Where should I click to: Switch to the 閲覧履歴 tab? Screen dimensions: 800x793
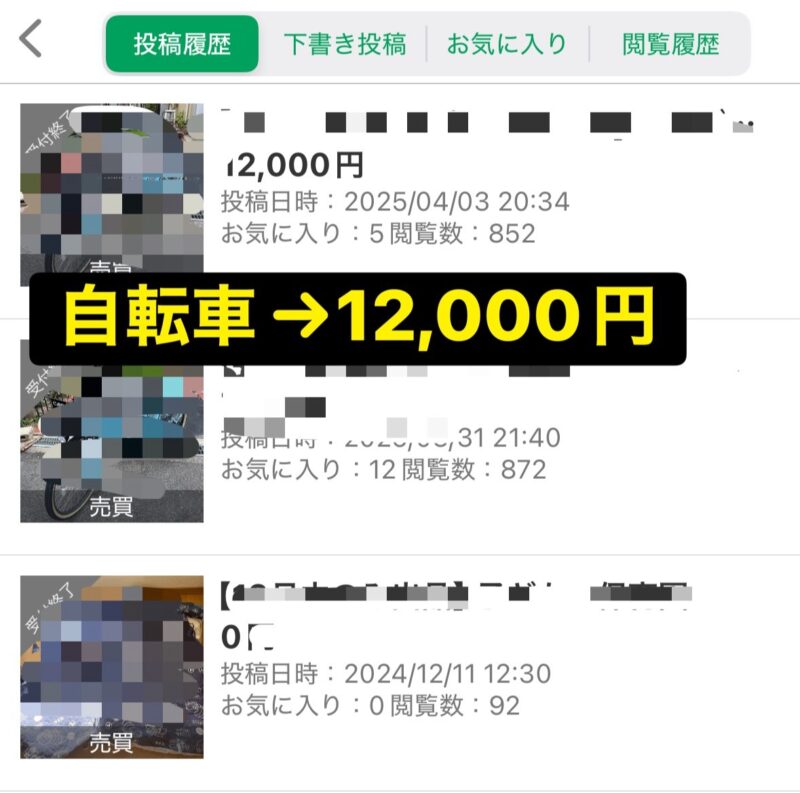[670, 45]
